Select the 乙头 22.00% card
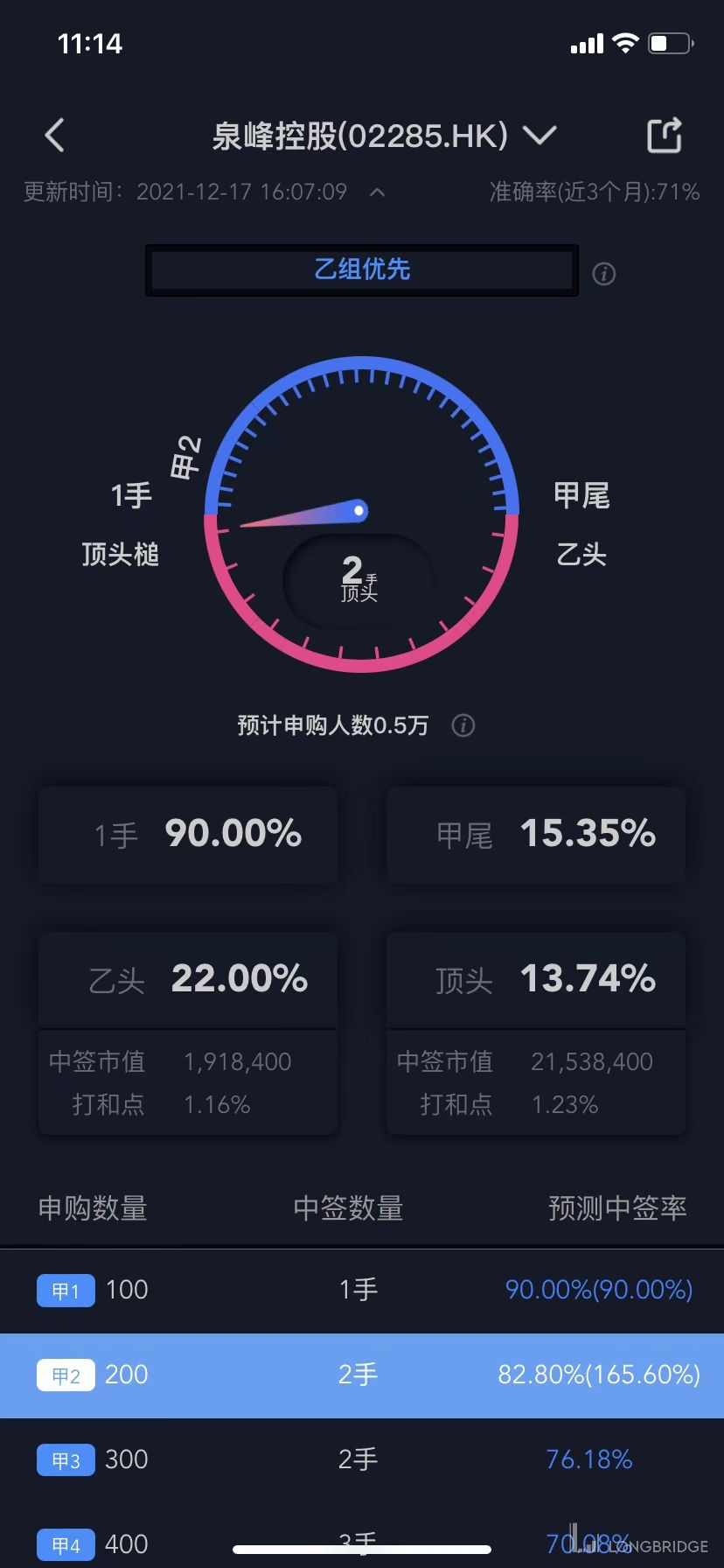 point(188,979)
